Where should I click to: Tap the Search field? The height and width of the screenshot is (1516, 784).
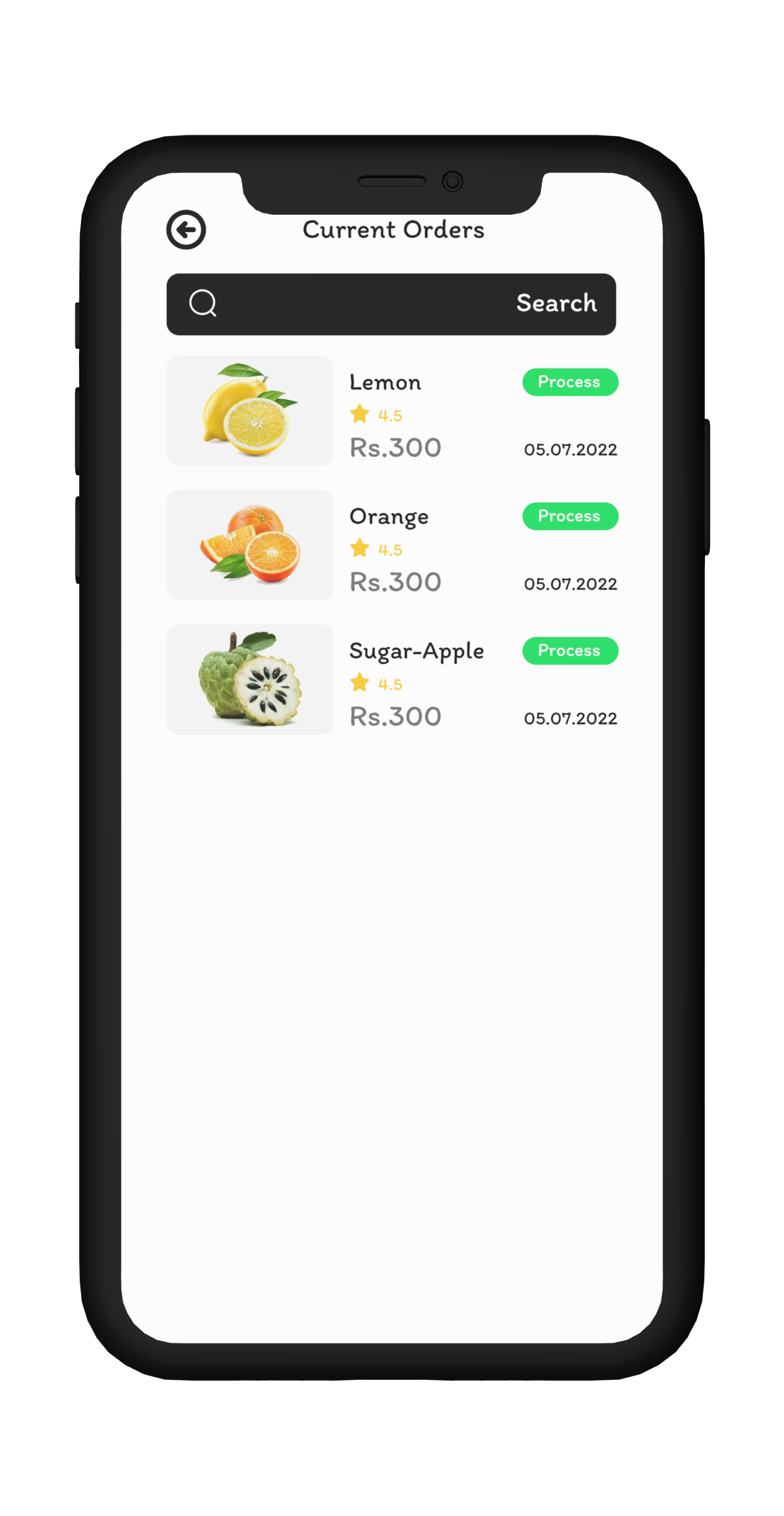(391, 304)
